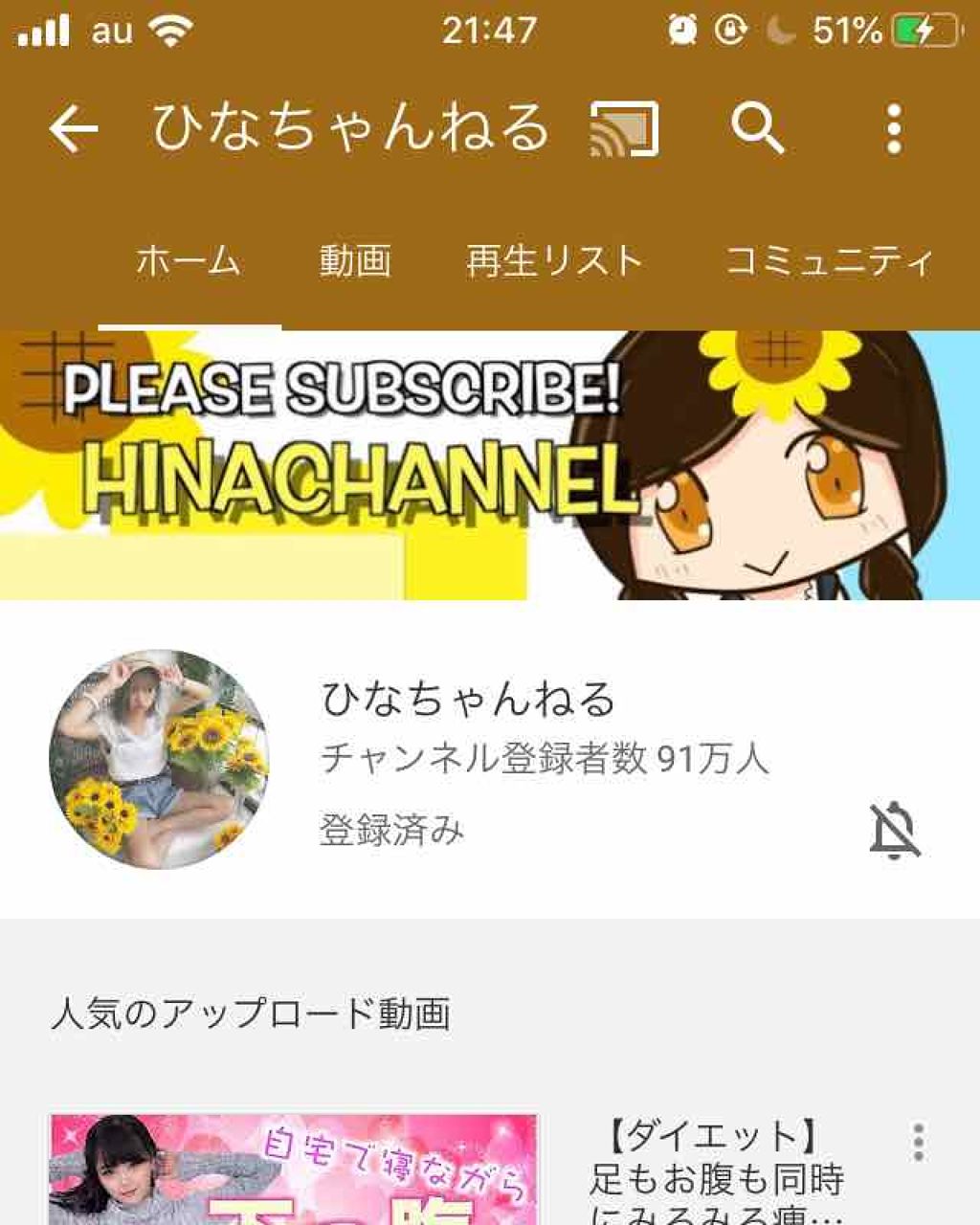Open the top bar overflow menu

894,129
